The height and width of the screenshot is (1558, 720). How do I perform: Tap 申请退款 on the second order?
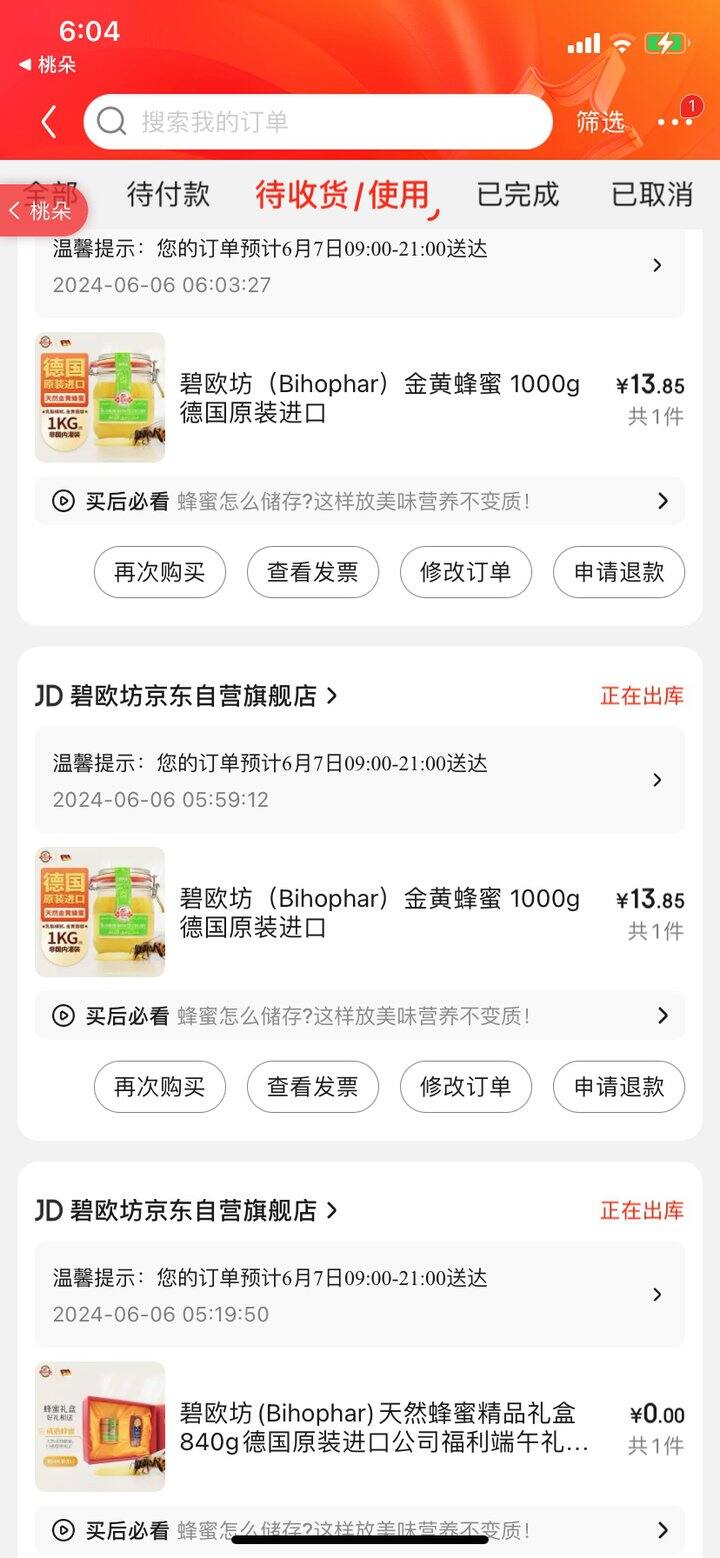618,1087
